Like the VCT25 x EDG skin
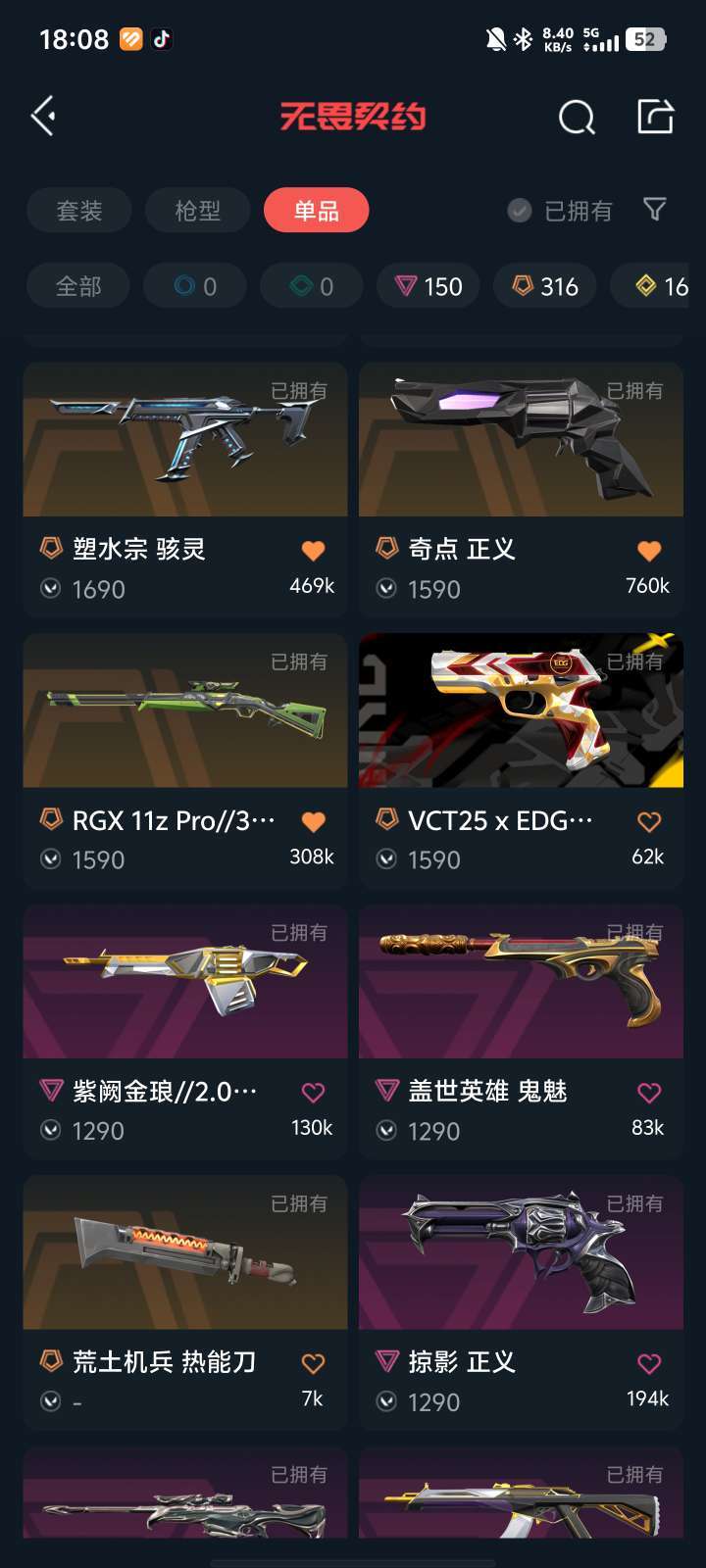706x1568 pixels. click(649, 822)
